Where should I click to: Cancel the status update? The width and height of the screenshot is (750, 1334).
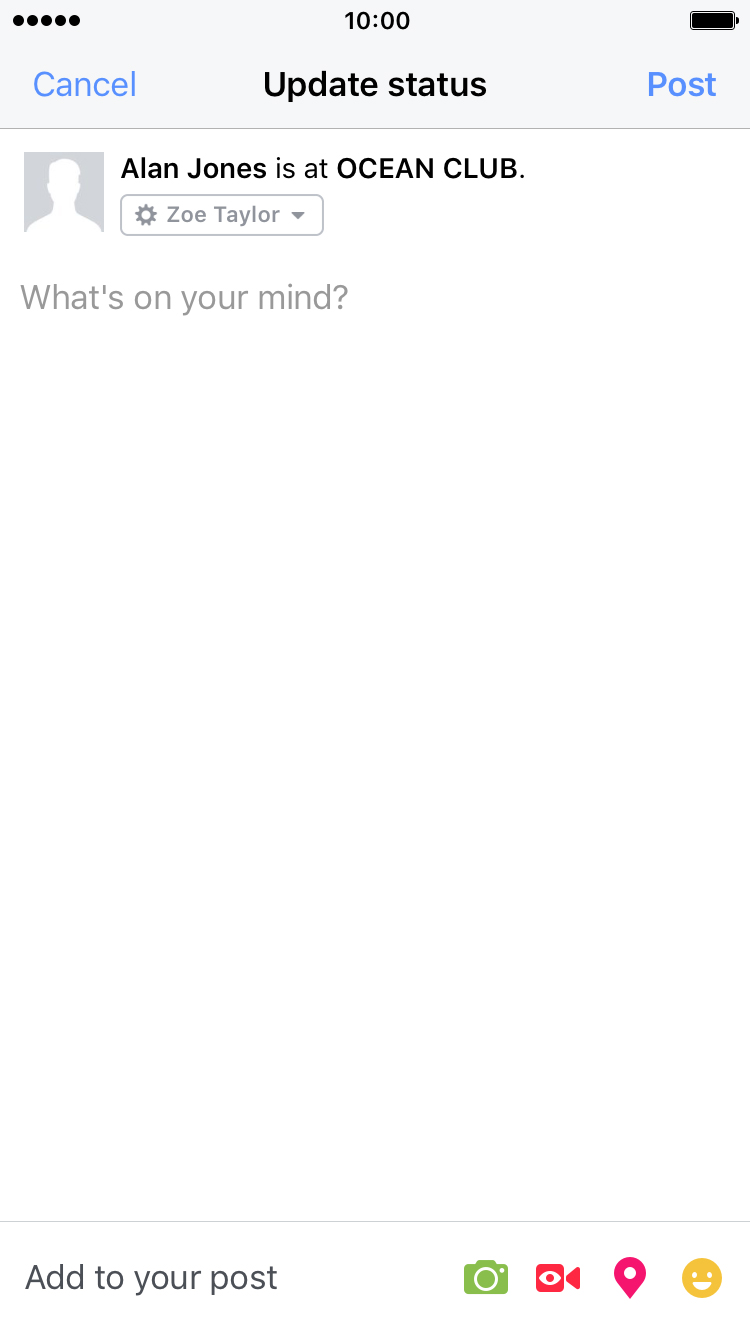(85, 84)
